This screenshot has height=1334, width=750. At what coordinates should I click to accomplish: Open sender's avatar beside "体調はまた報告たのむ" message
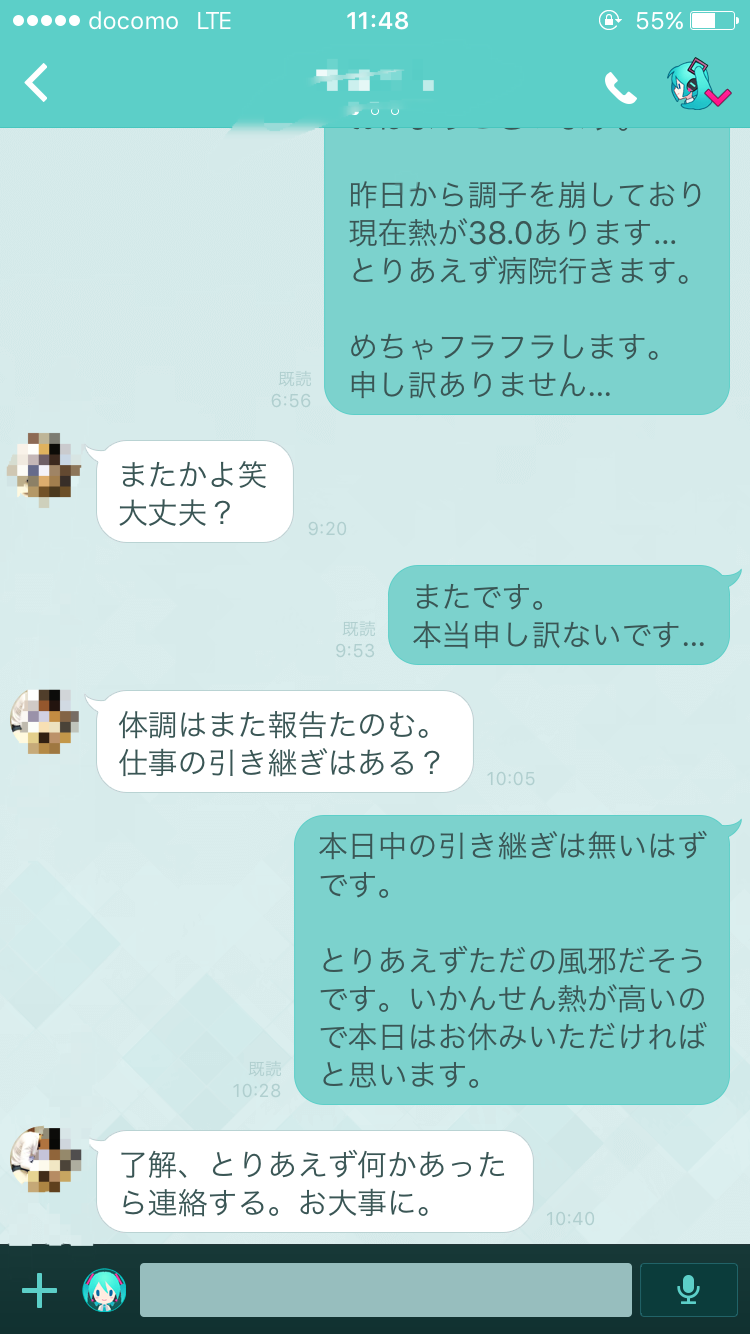[44, 721]
